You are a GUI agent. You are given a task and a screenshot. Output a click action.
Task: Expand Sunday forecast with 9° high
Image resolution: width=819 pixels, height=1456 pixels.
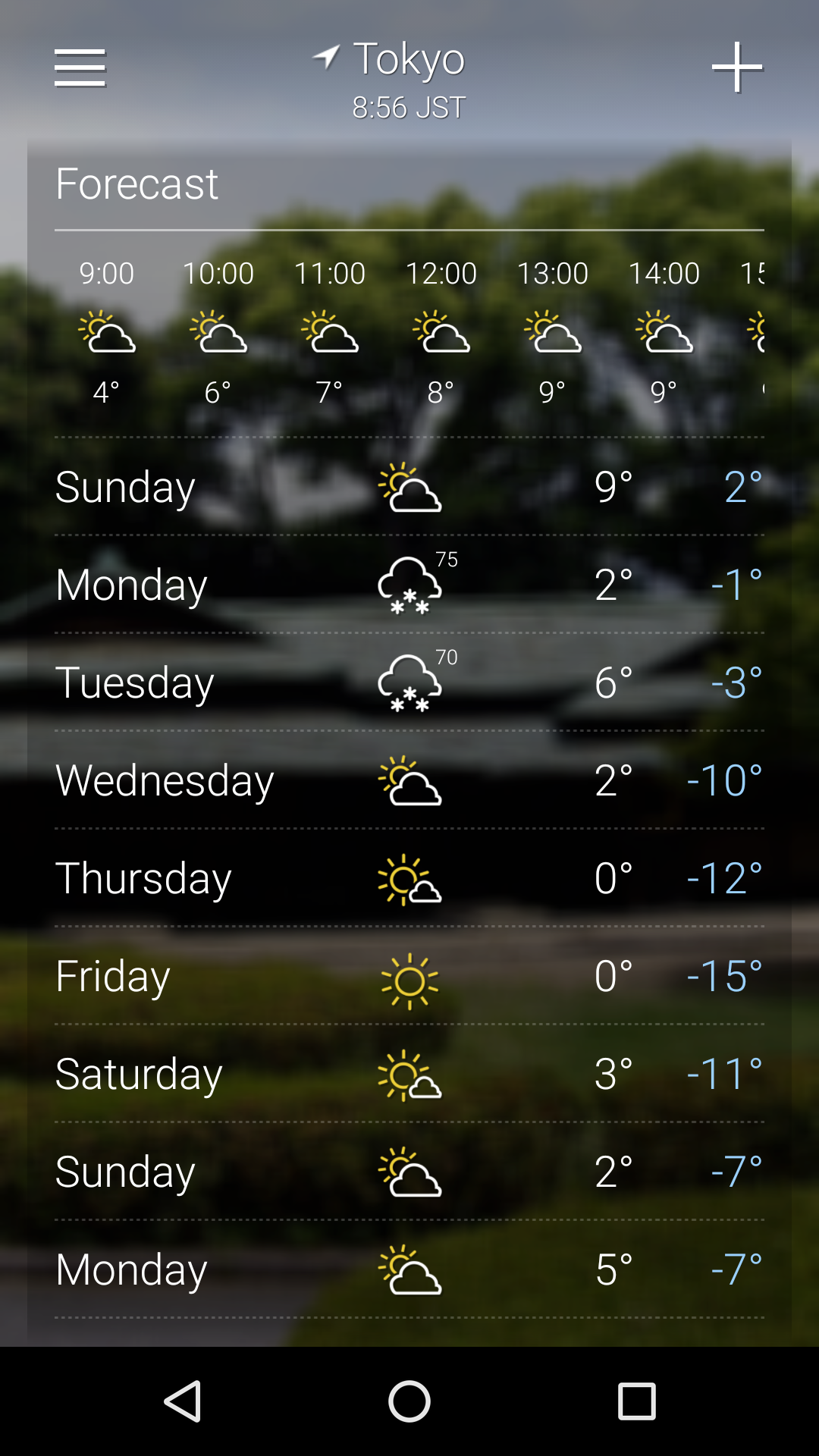(409, 487)
